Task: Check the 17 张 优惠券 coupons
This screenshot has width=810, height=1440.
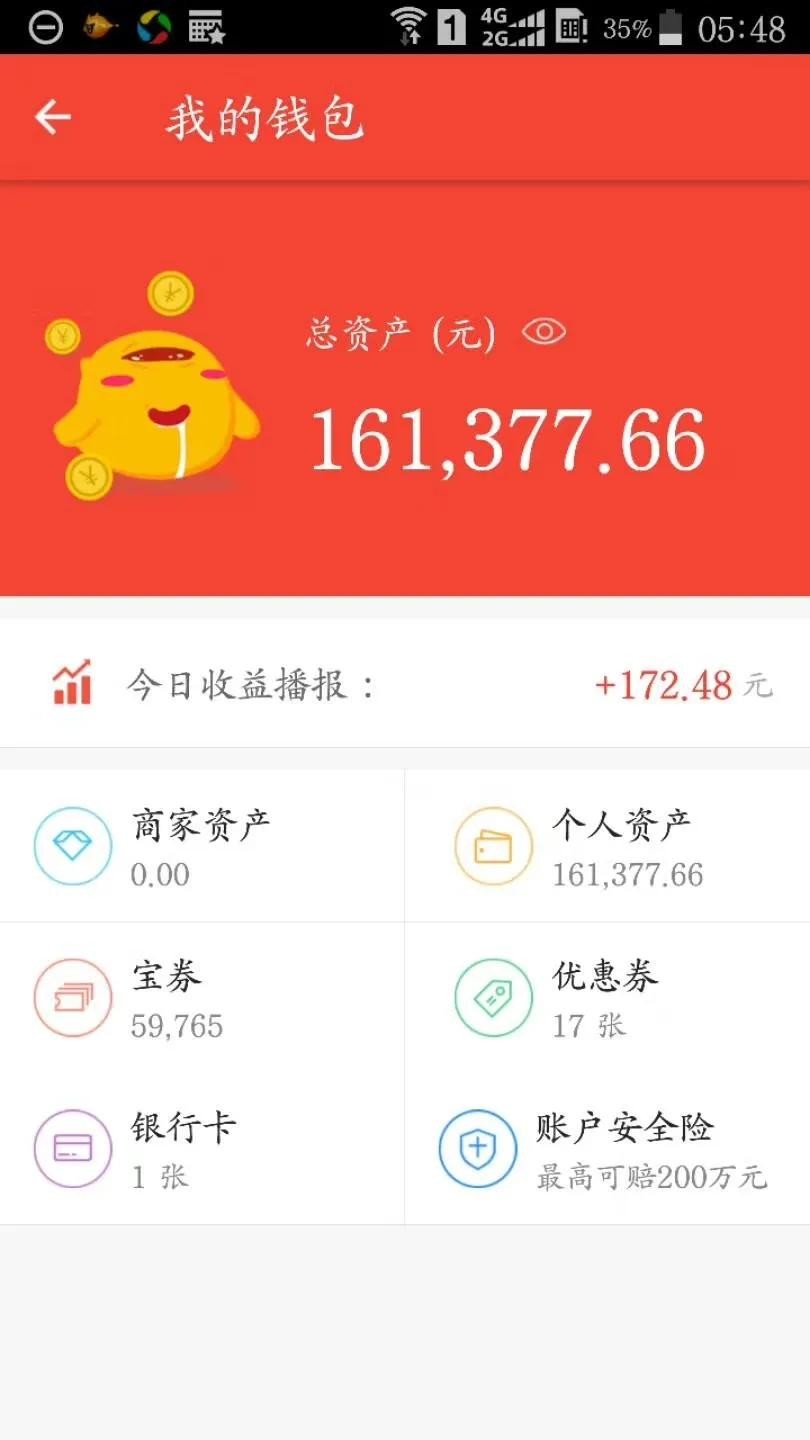Action: pos(606,998)
